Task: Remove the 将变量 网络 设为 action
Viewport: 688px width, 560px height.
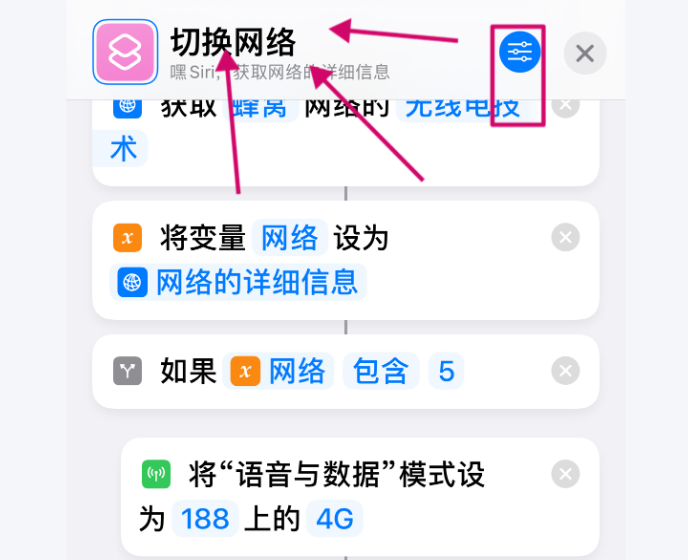Action: pos(565,238)
